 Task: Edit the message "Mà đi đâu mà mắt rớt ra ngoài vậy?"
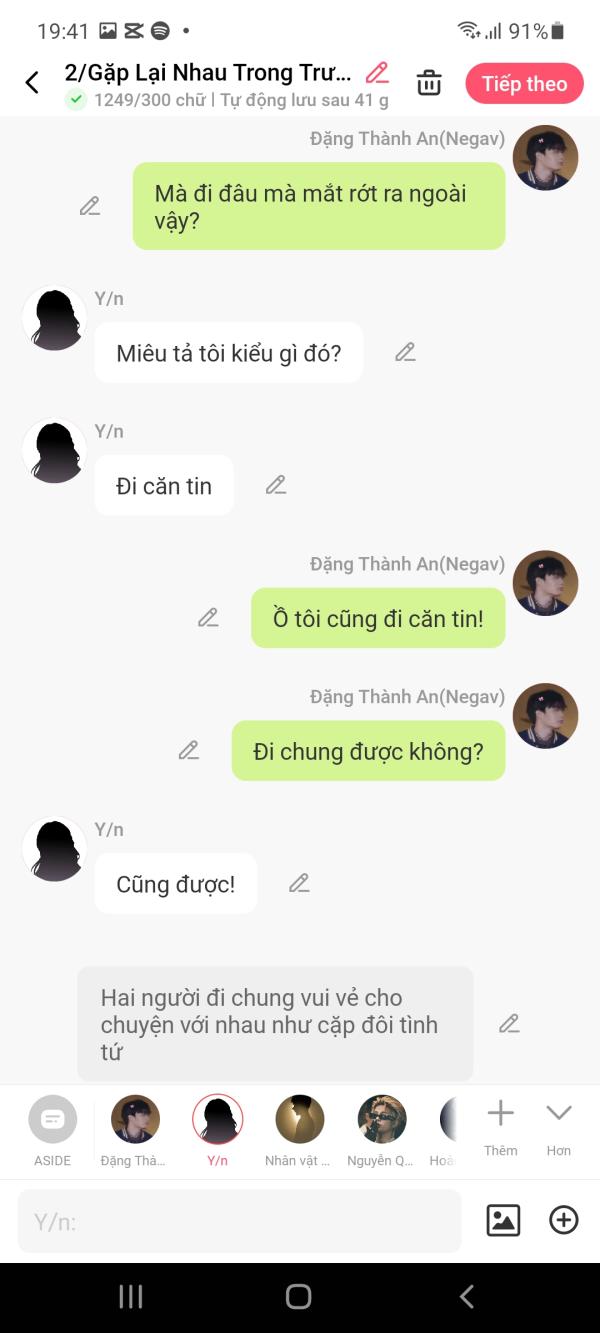coord(90,206)
